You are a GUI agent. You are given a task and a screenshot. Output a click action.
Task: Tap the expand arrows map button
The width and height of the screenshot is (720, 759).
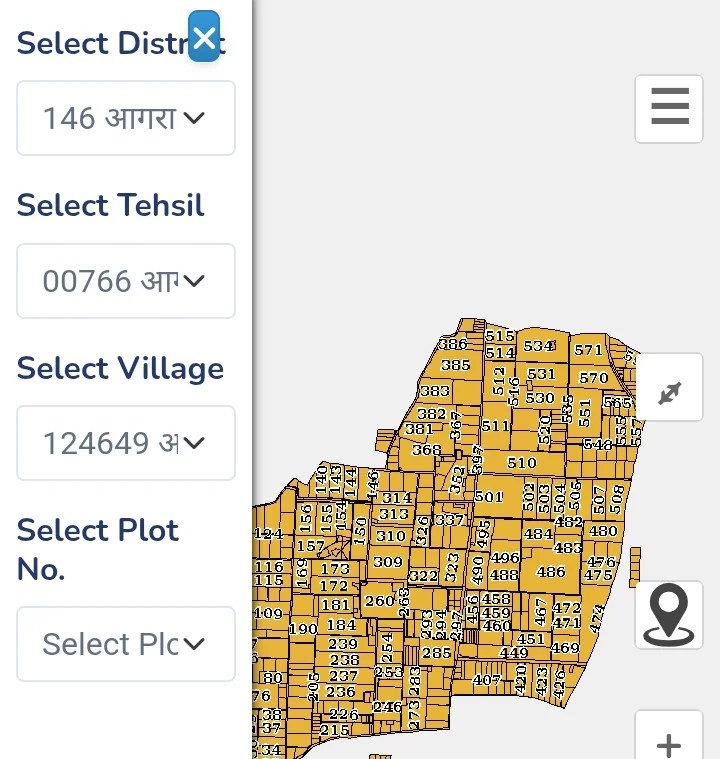click(669, 393)
